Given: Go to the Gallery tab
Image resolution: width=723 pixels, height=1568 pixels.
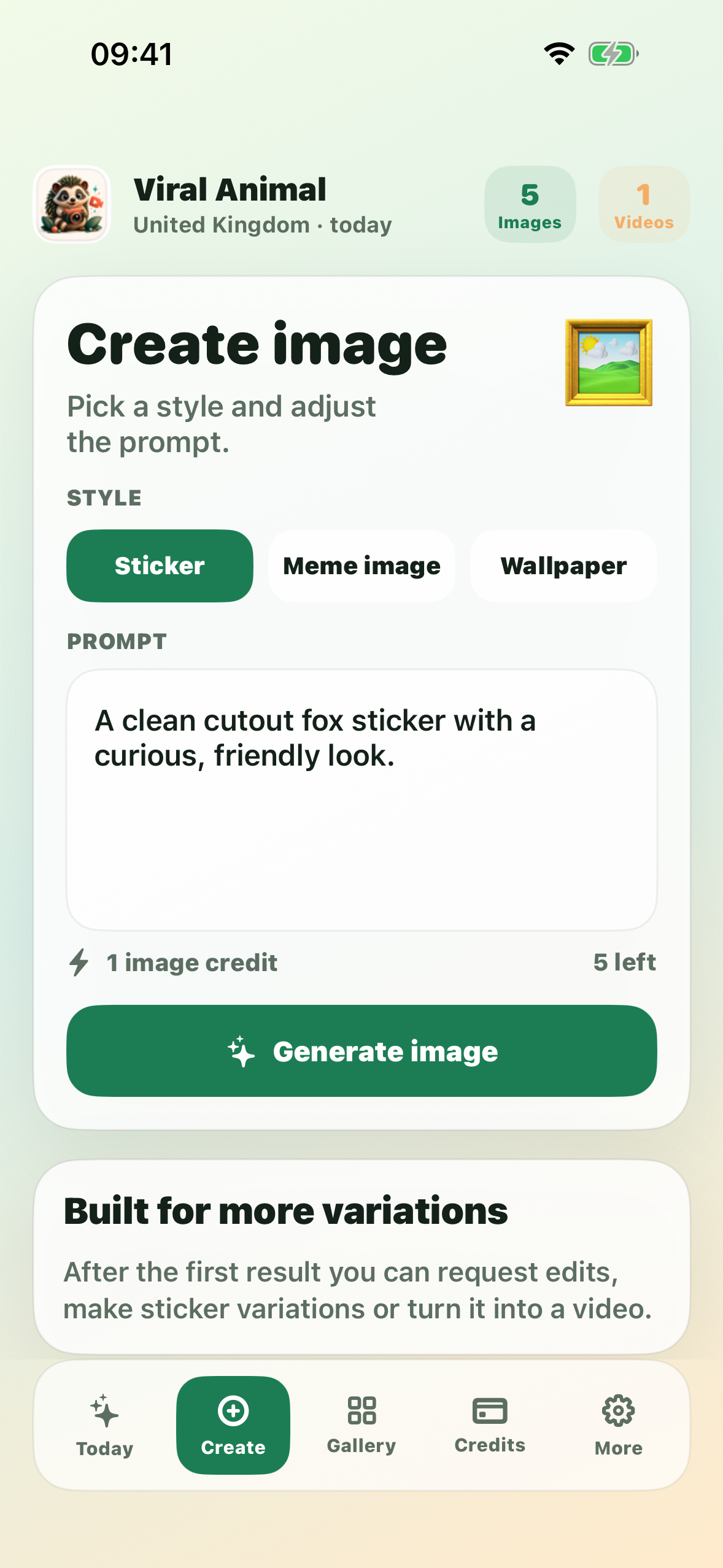Looking at the screenshot, I should (361, 1425).
